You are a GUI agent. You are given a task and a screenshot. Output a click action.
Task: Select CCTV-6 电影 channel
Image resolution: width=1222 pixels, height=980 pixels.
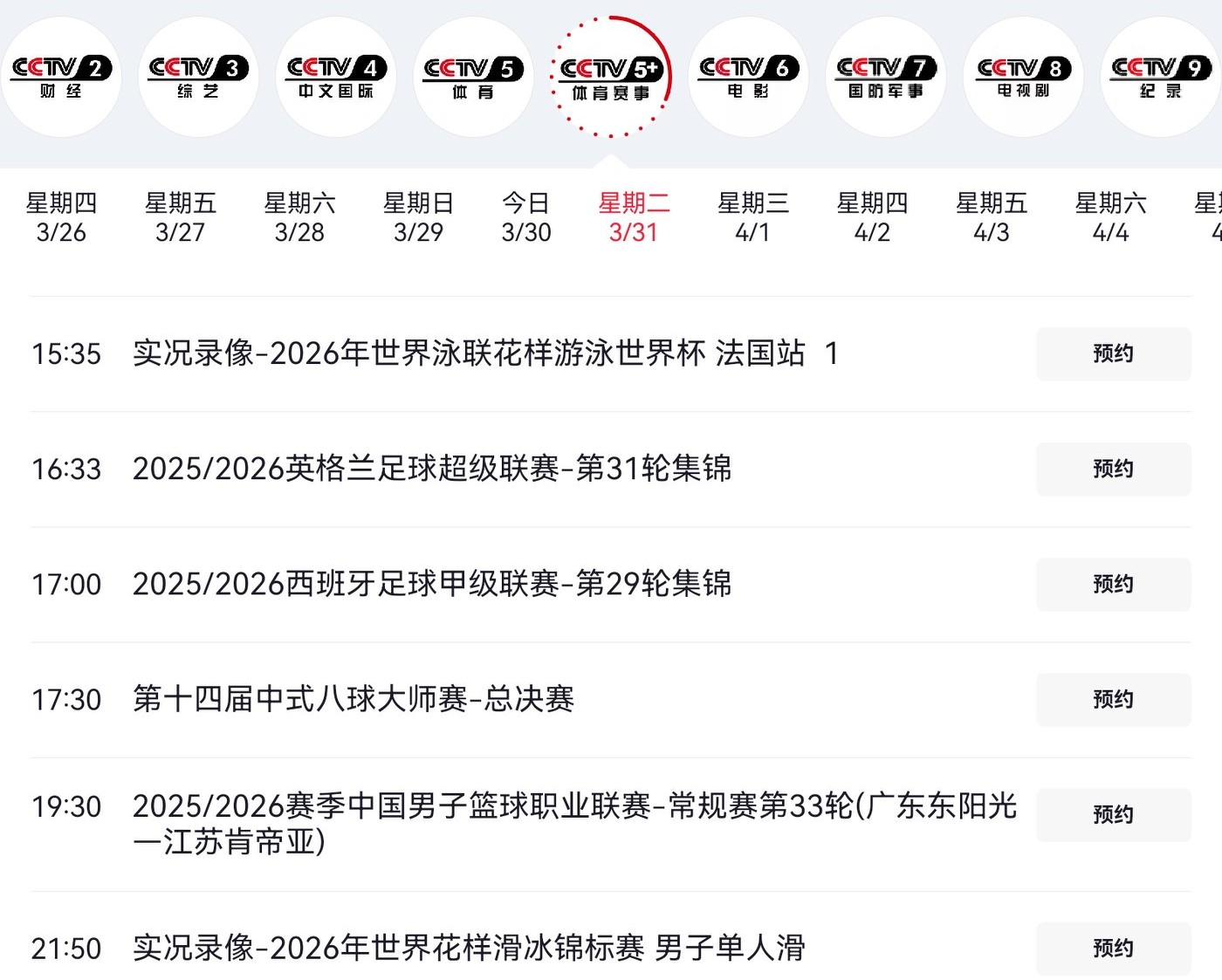tap(748, 77)
